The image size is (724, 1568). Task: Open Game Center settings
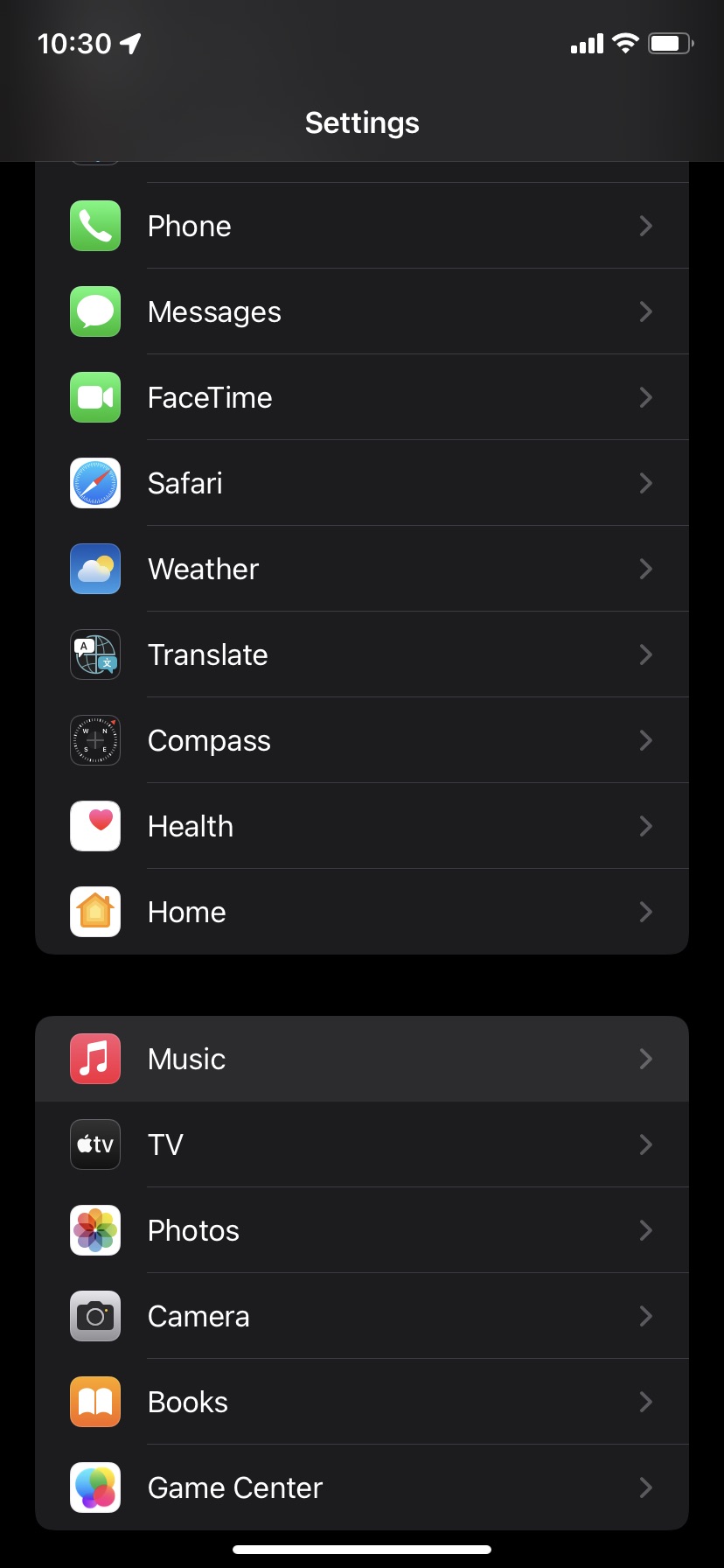(362, 1487)
